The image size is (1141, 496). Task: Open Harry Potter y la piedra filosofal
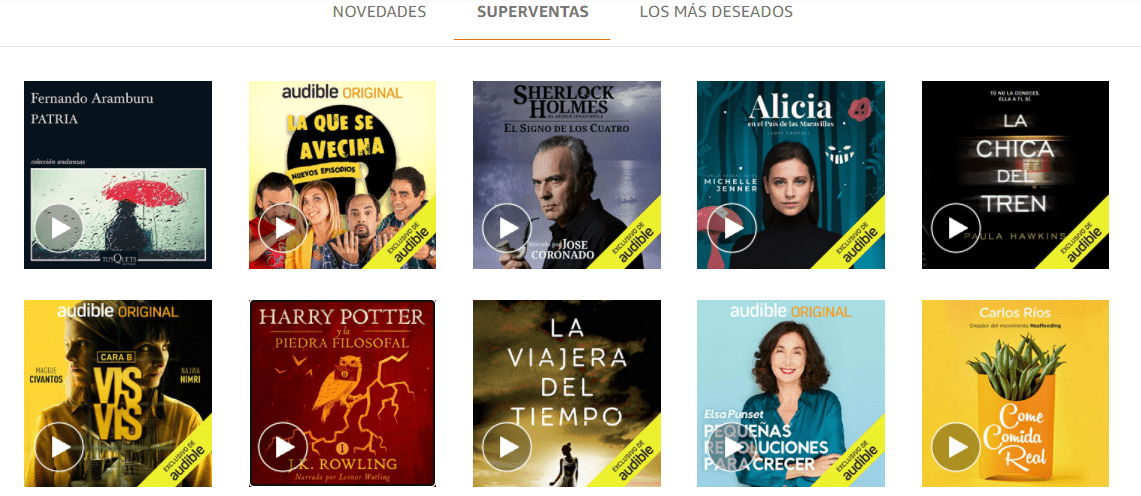pyautogui.click(x=342, y=370)
